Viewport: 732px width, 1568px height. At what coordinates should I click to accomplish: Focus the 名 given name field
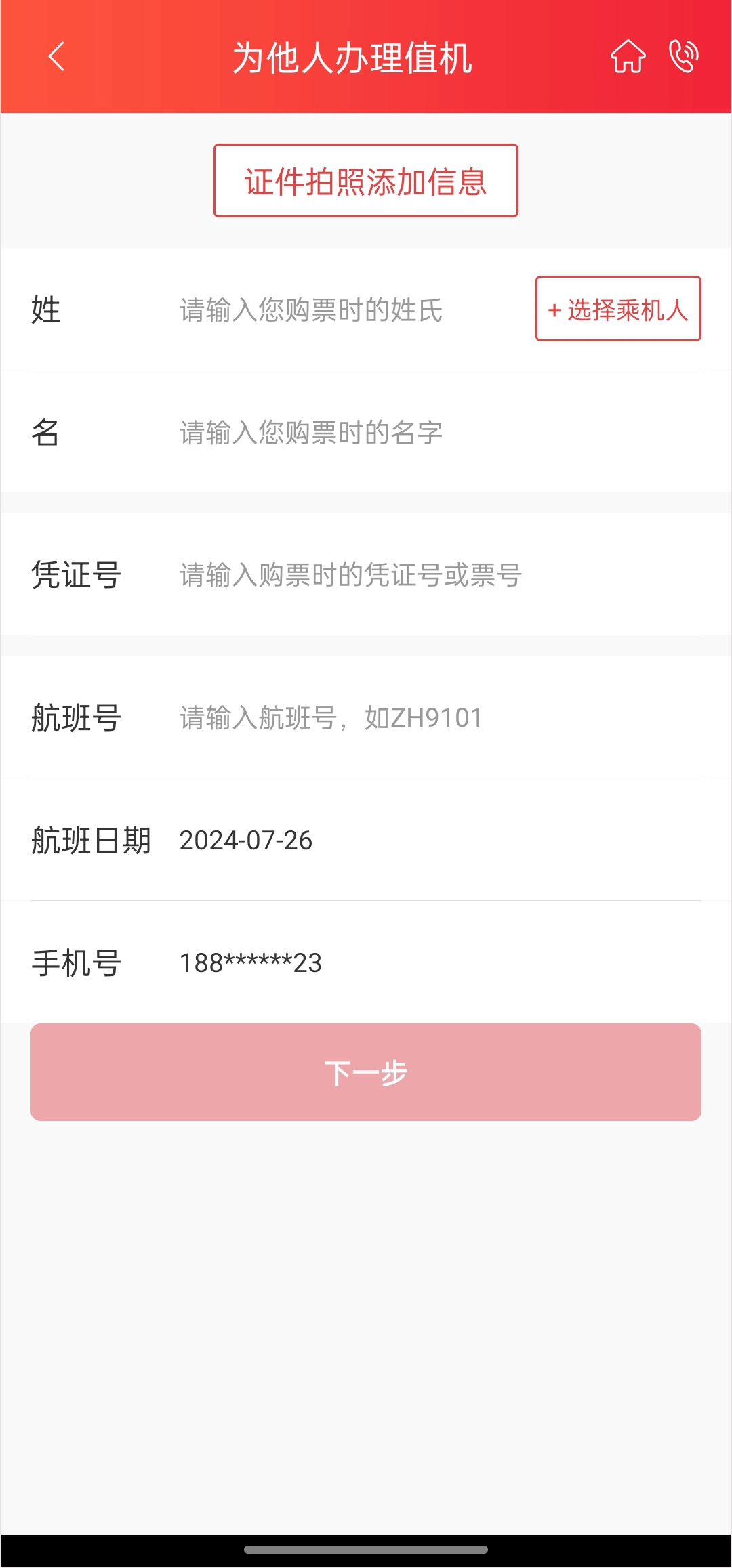407,433
